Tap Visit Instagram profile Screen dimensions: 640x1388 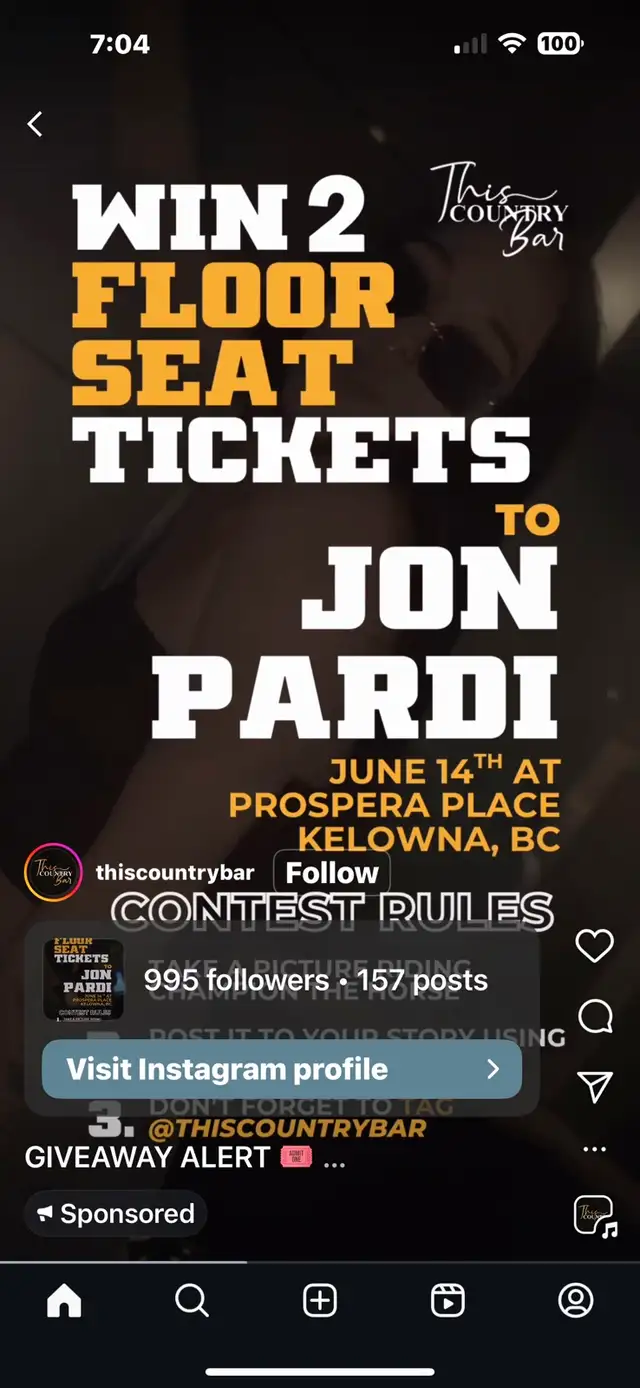click(282, 1069)
